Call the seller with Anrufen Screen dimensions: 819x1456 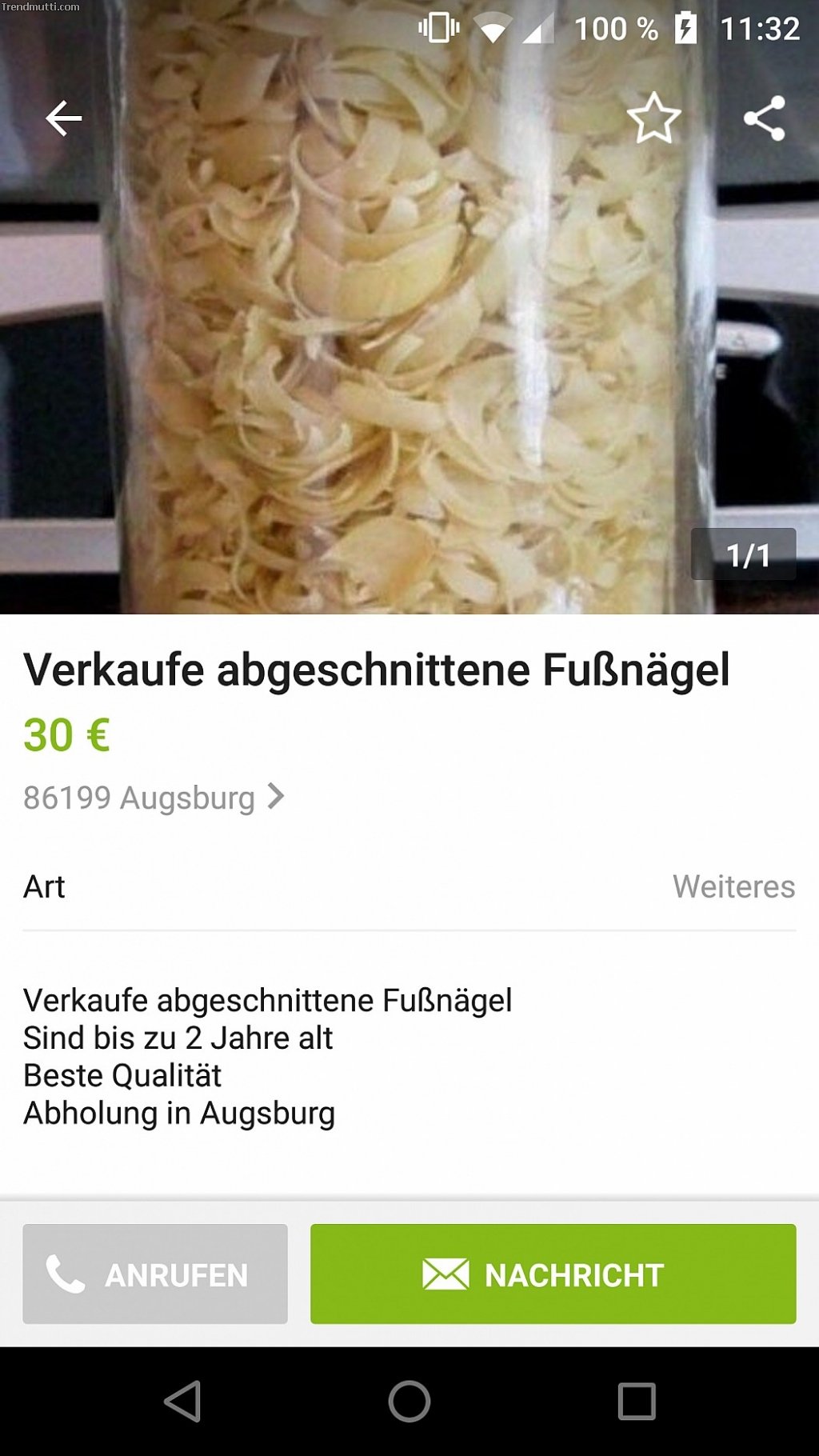155,1274
